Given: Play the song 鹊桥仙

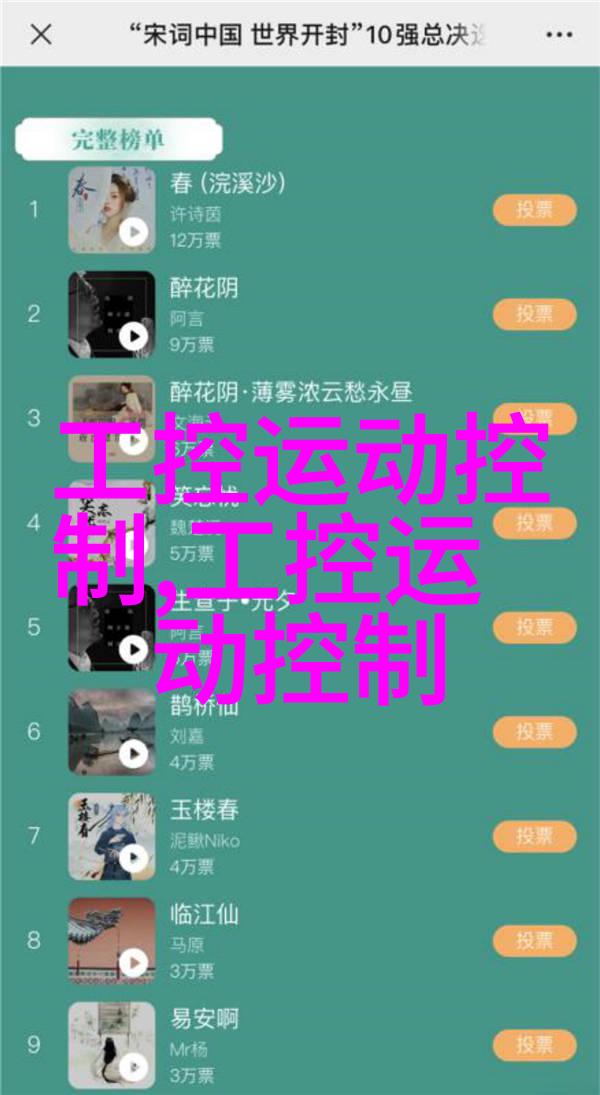Looking at the screenshot, I should click(x=133, y=753).
